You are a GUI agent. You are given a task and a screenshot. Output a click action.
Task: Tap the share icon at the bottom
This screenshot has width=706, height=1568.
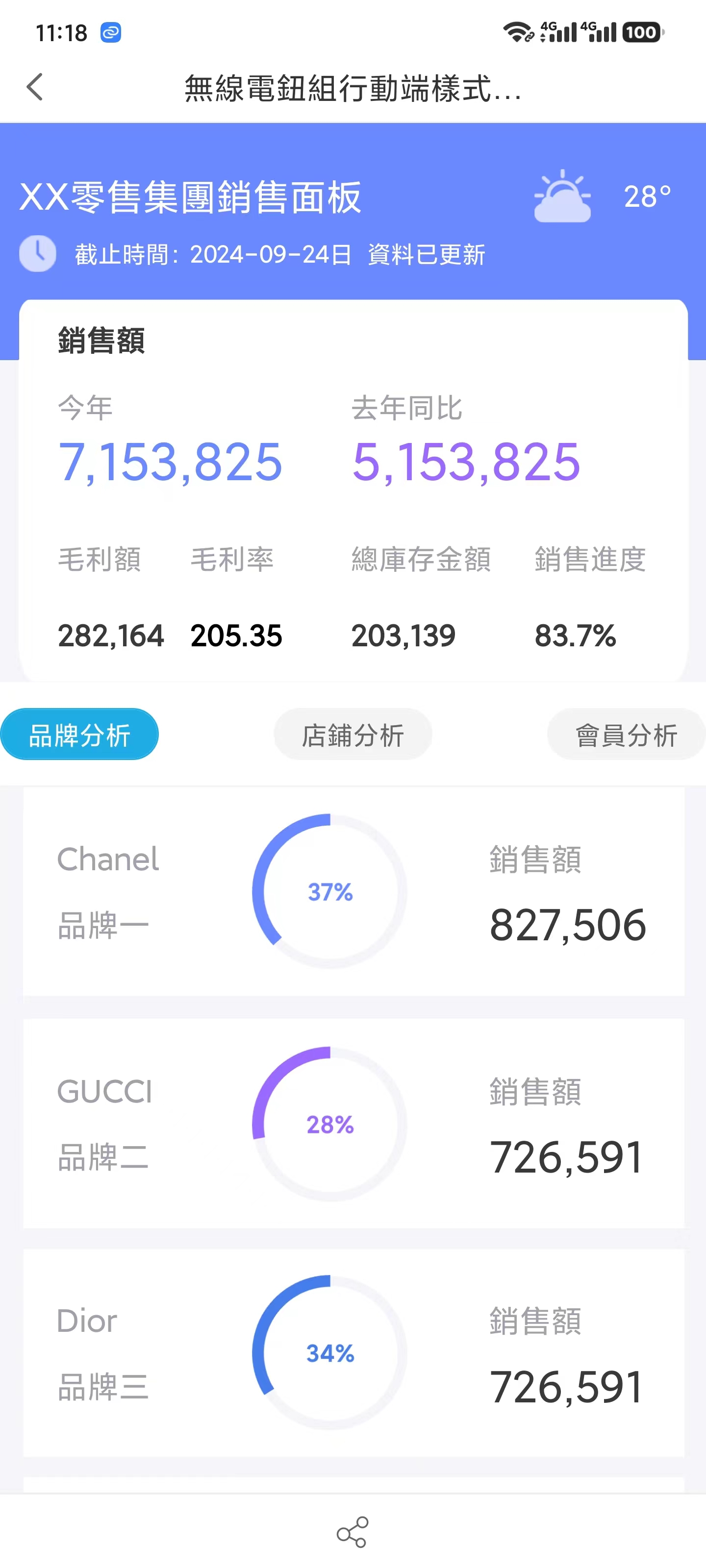click(x=352, y=1533)
